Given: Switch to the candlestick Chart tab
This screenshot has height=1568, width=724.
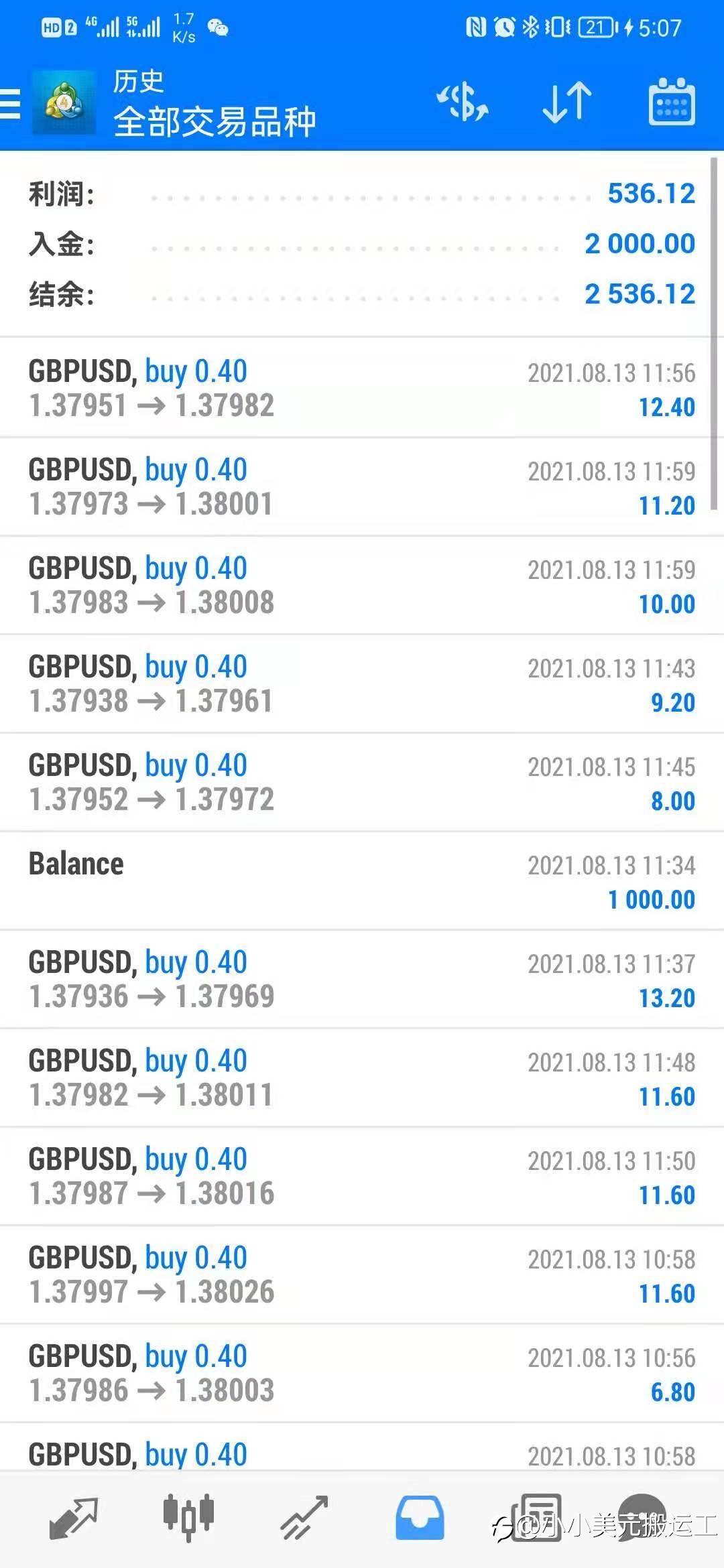Looking at the screenshot, I should (x=188, y=1518).
